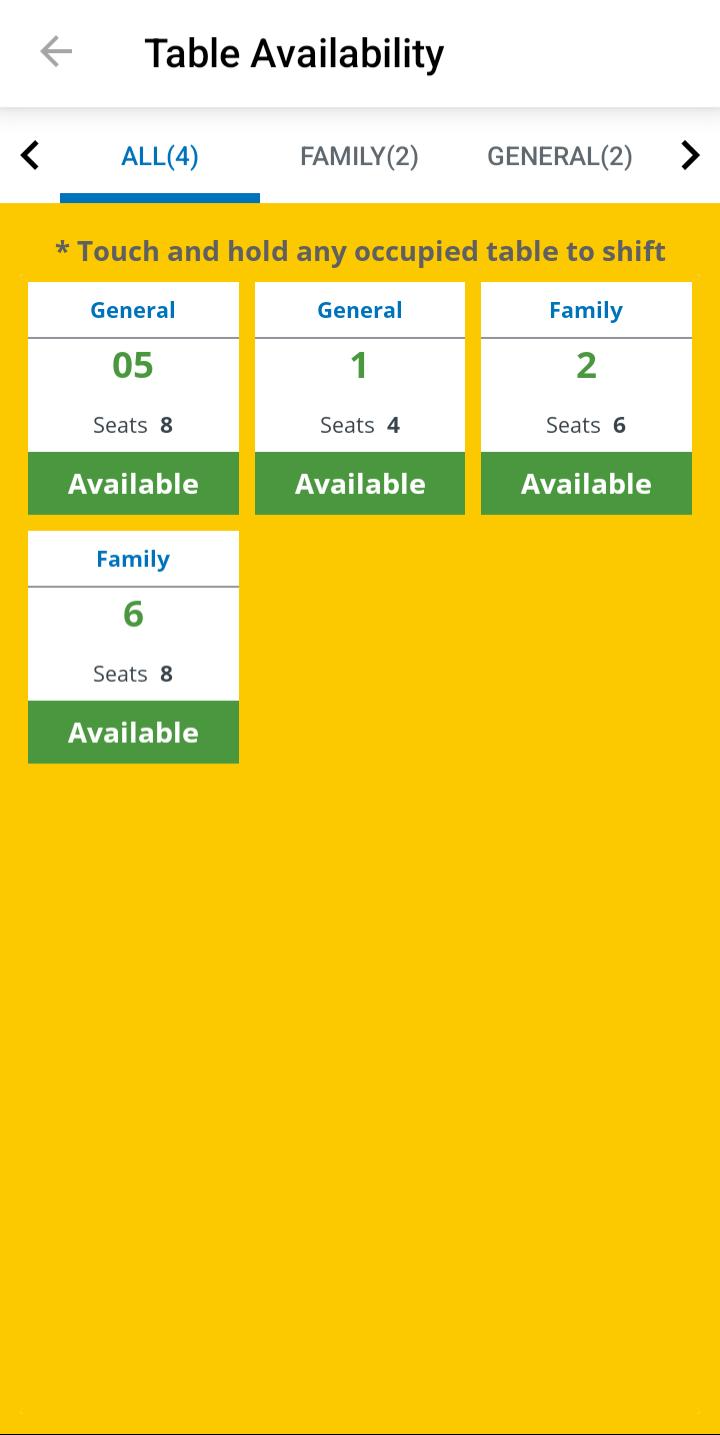Choose Family table 6 with 8 seats
This screenshot has width=720, height=1435.
coord(133,647)
